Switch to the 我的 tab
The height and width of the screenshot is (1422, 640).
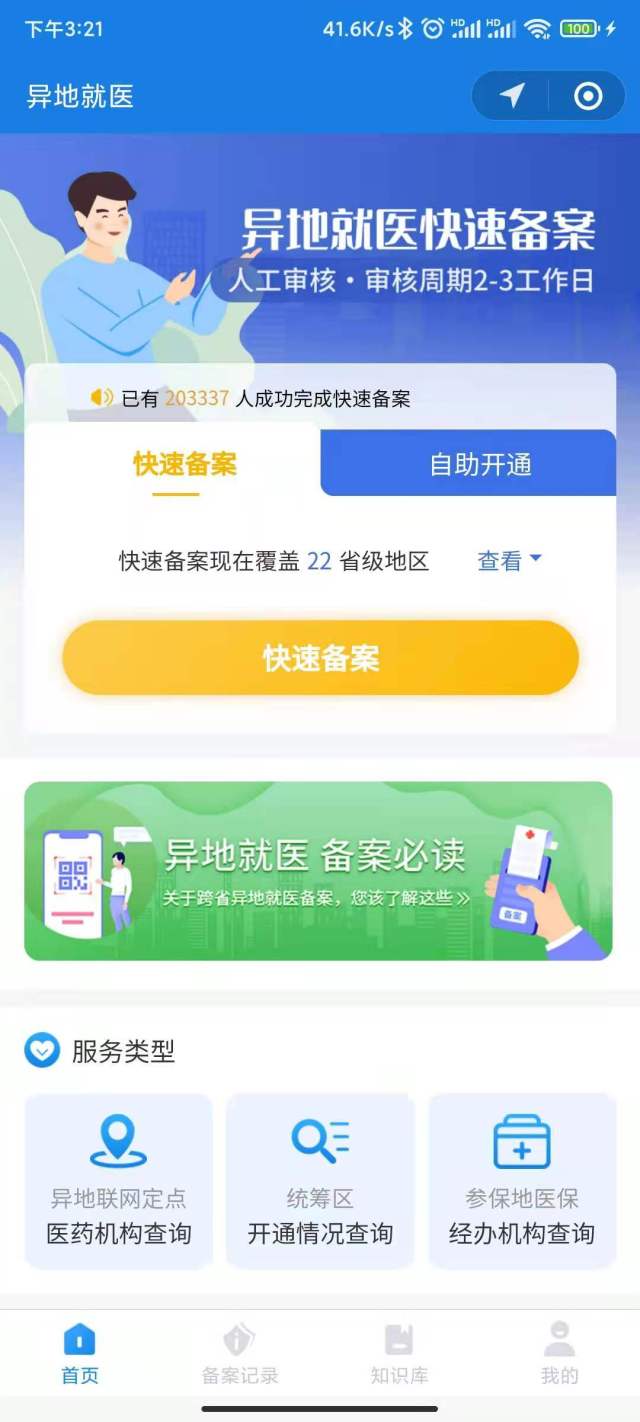(x=559, y=1353)
